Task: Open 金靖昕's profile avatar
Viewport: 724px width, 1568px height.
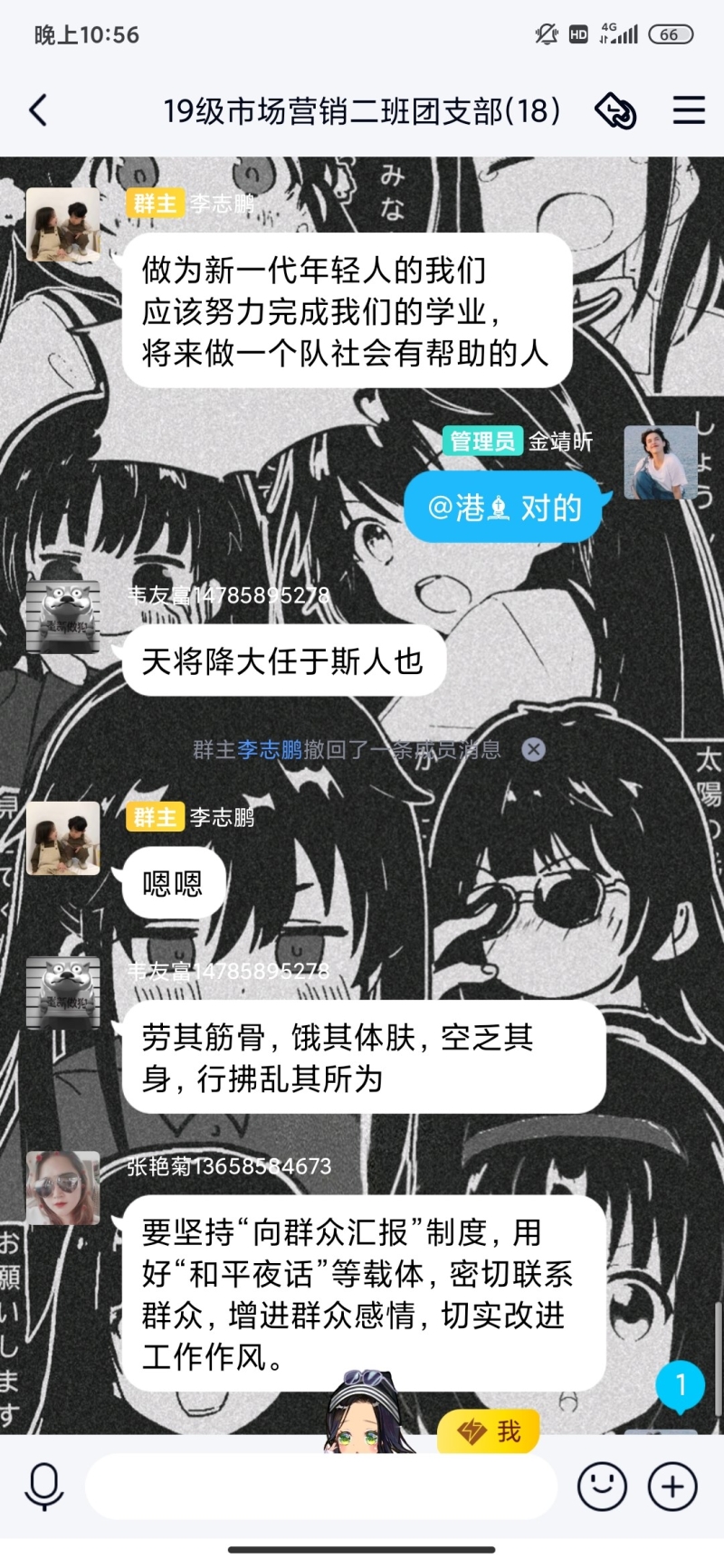Action: click(661, 462)
